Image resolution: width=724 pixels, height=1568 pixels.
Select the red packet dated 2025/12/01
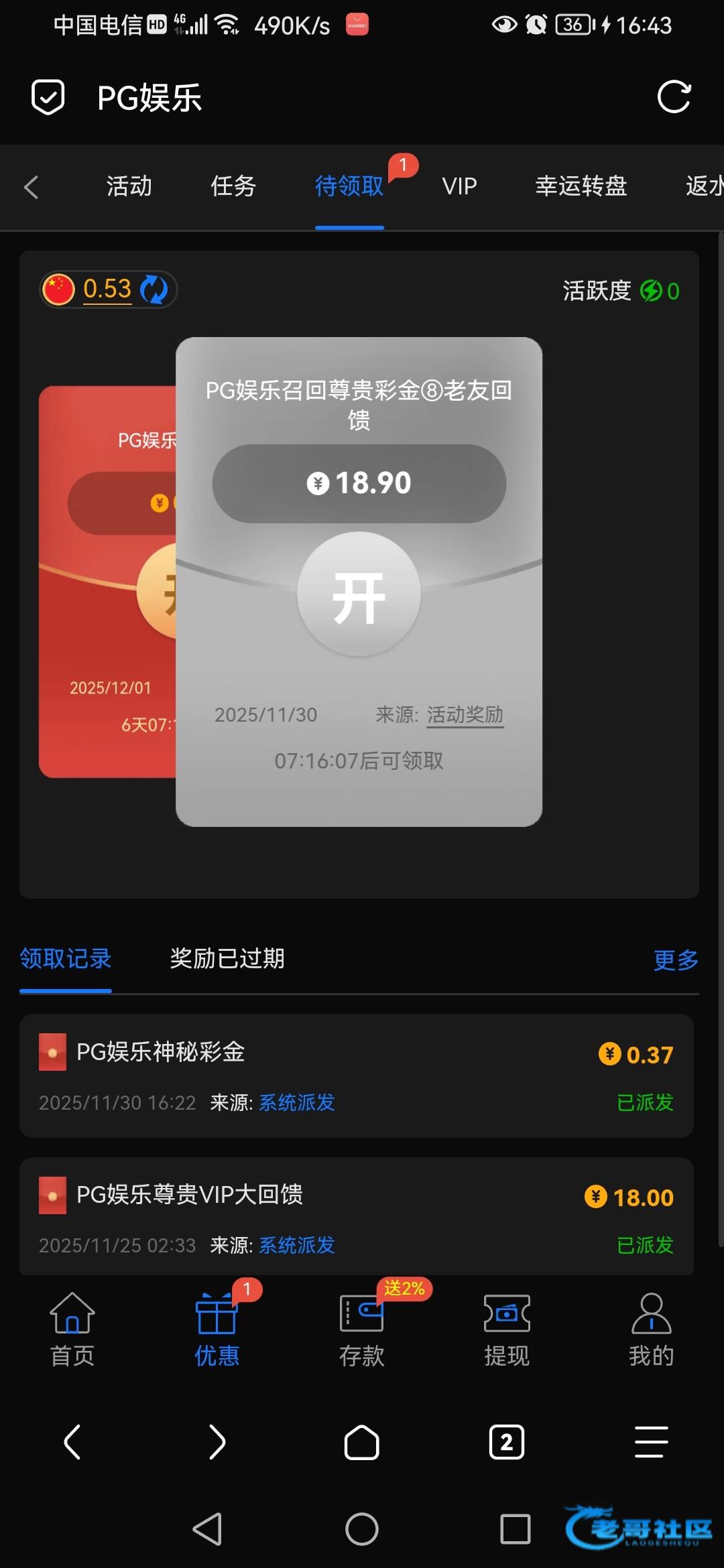pyautogui.click(x=107, y=583)
